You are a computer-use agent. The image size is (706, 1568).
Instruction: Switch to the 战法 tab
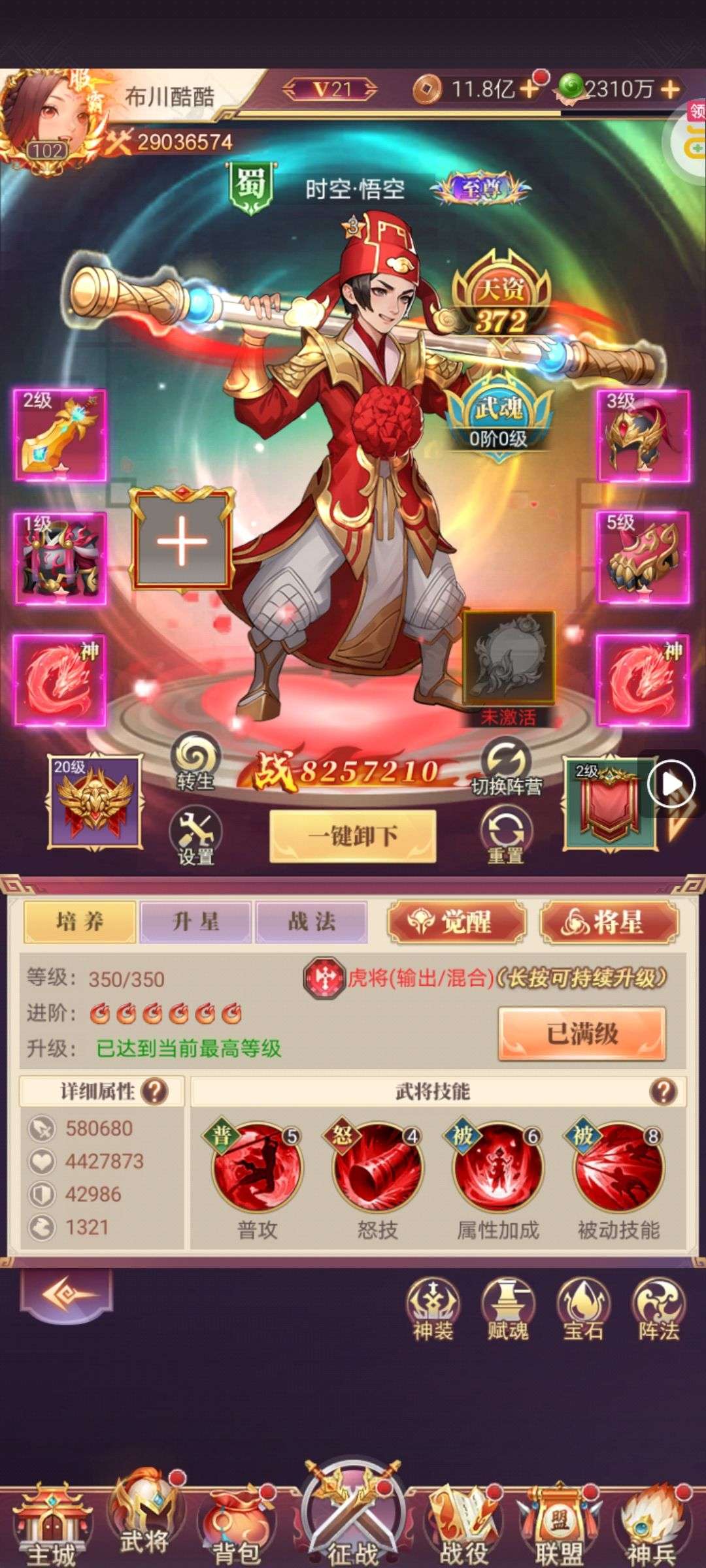[x=311, y=922]
